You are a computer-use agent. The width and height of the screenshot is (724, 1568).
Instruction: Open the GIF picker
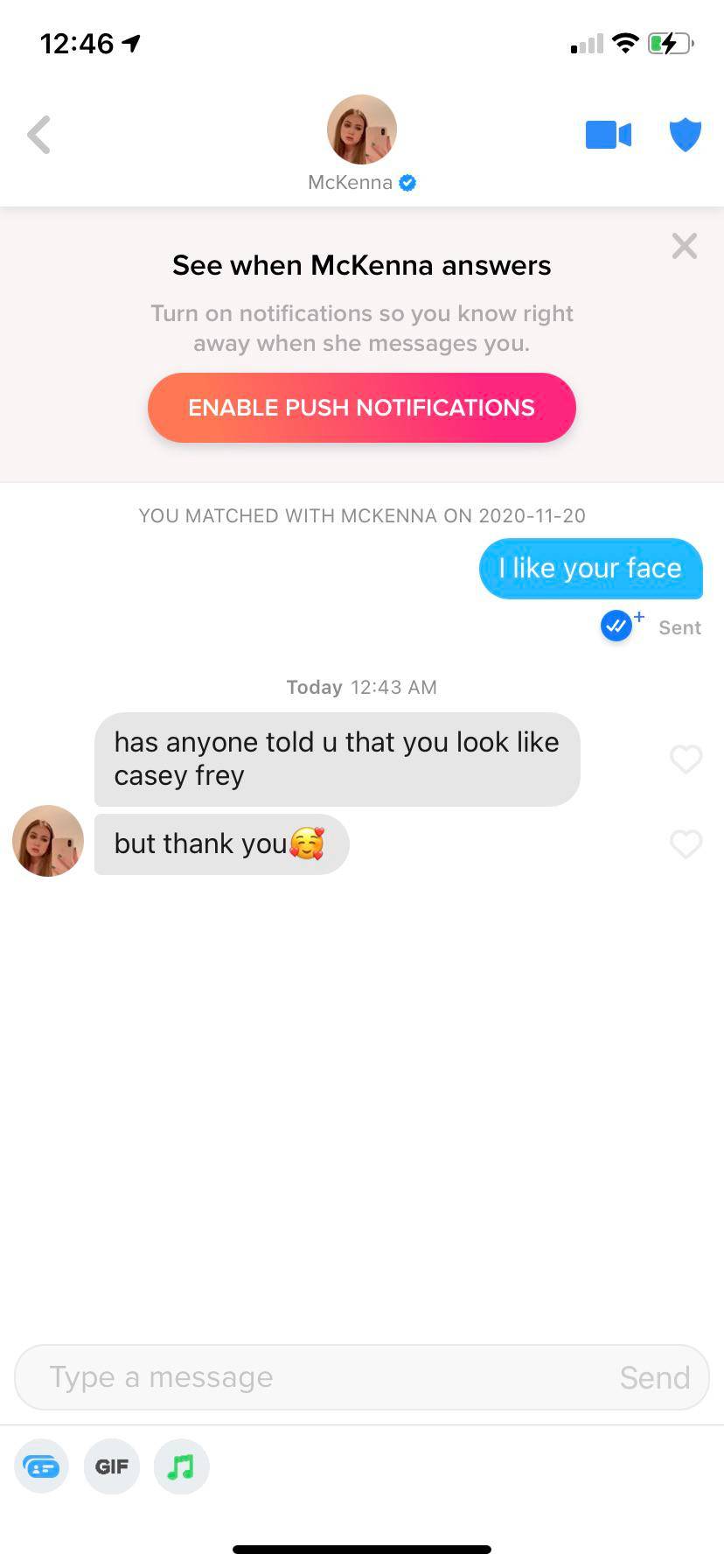111,1466
